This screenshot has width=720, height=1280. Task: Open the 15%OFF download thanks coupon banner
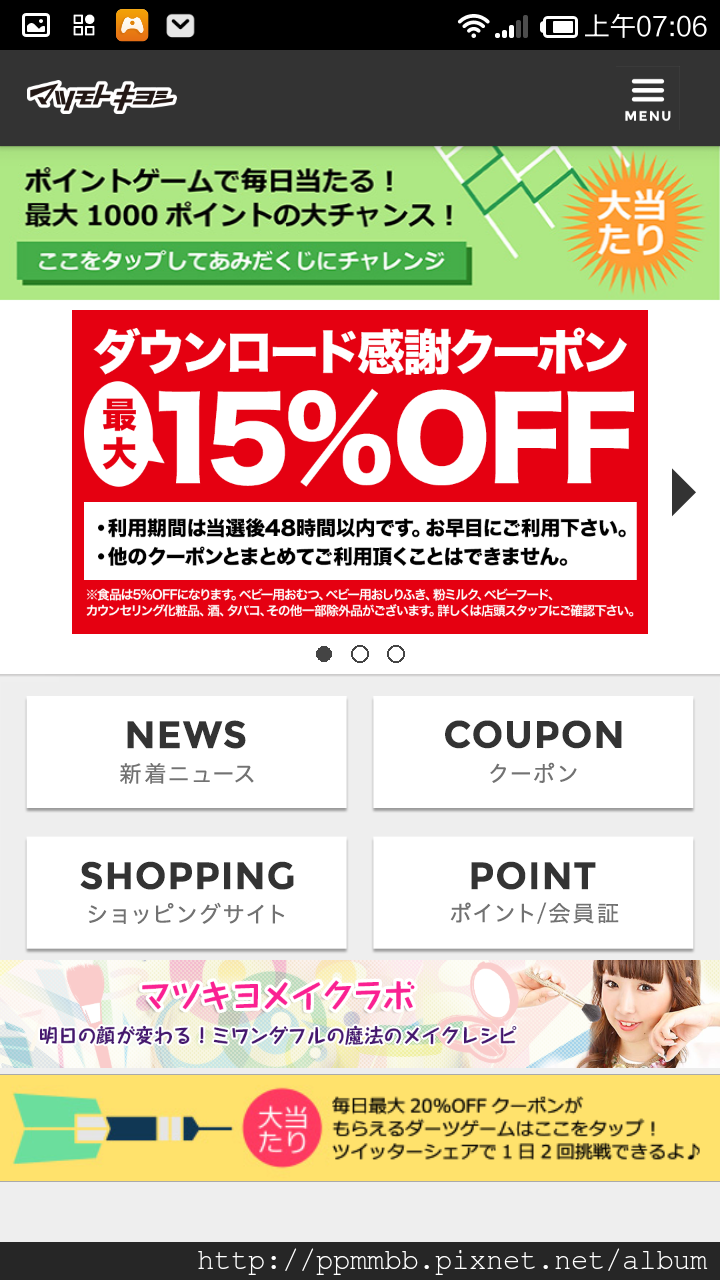pyautogui.click(x=360, y=472)
